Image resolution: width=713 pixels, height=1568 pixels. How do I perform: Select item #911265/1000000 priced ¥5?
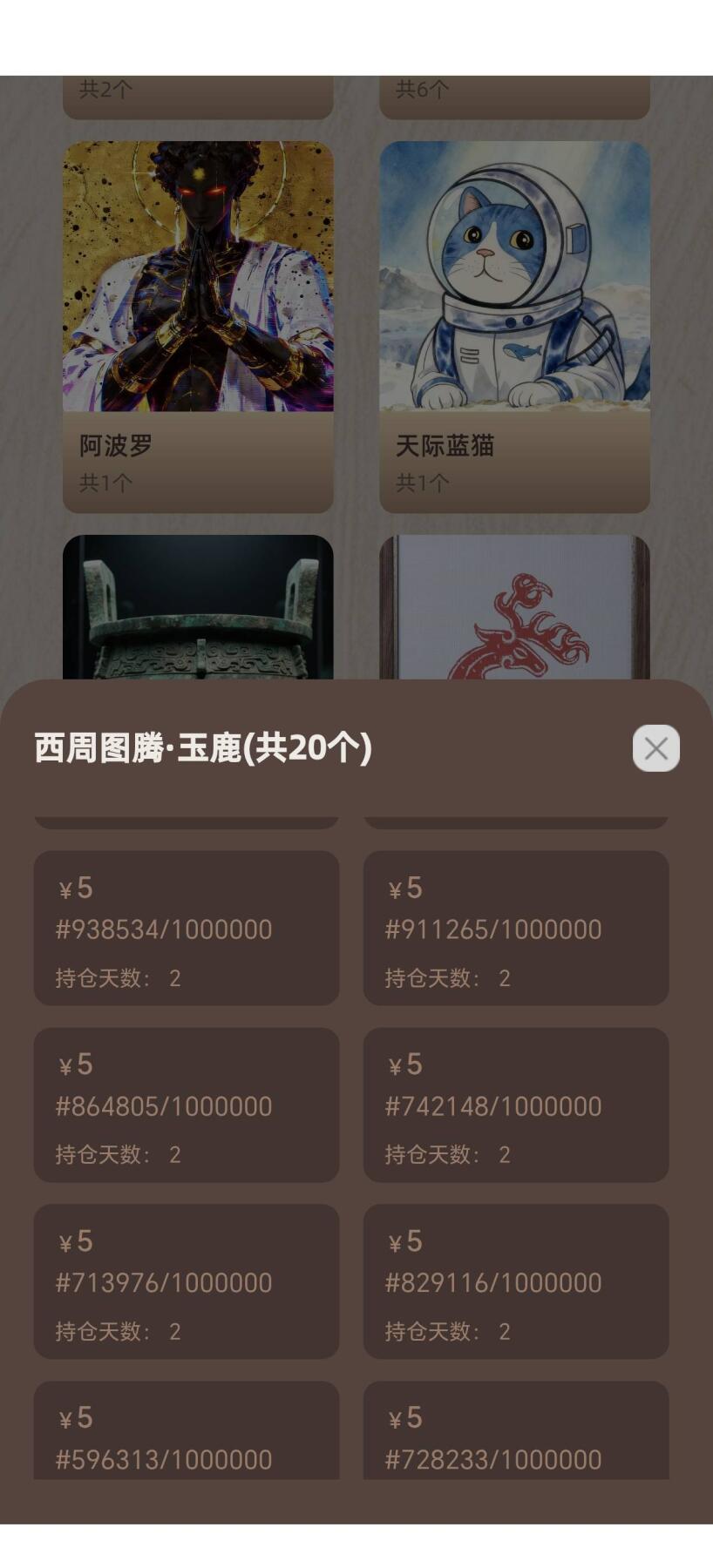tap(515, 927)
